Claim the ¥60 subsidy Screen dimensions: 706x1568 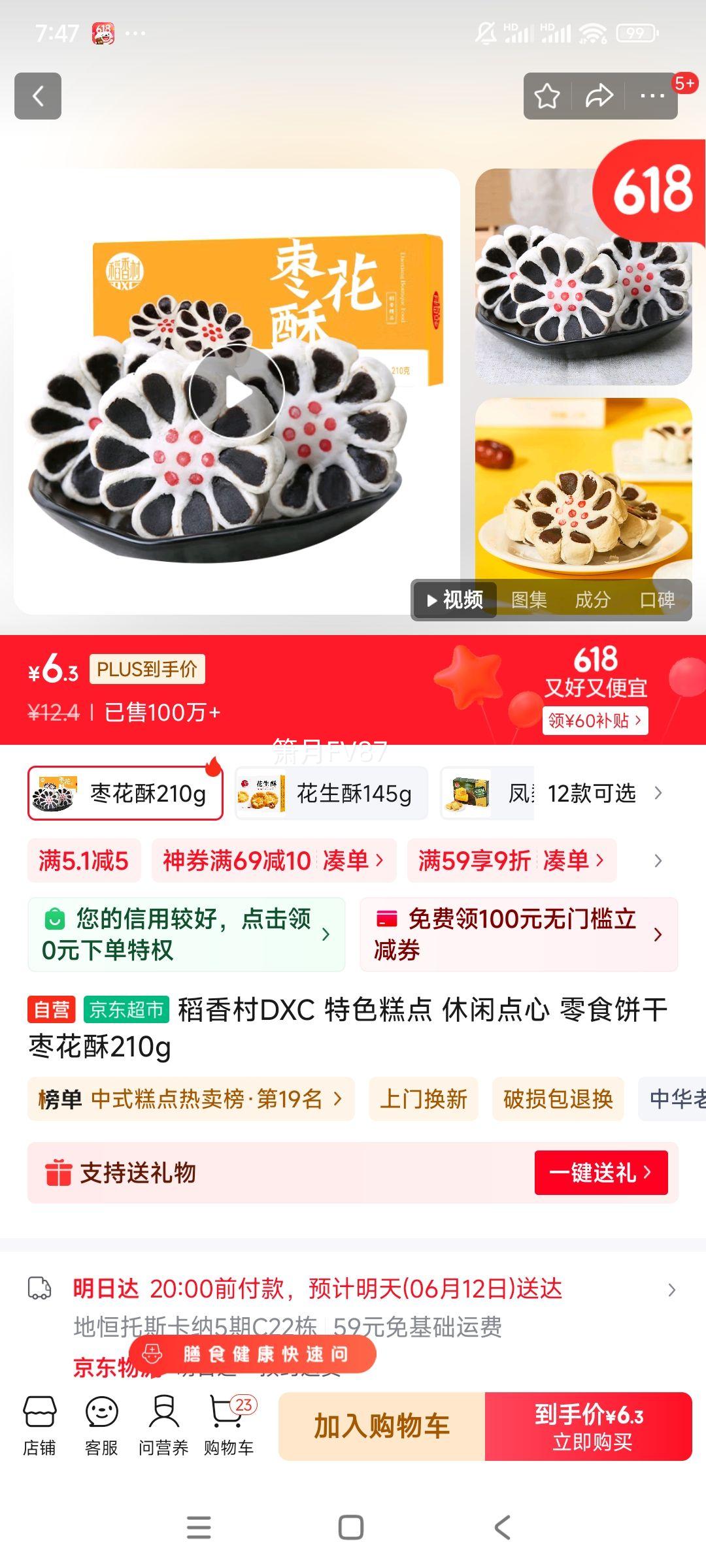tap(594, 721)
